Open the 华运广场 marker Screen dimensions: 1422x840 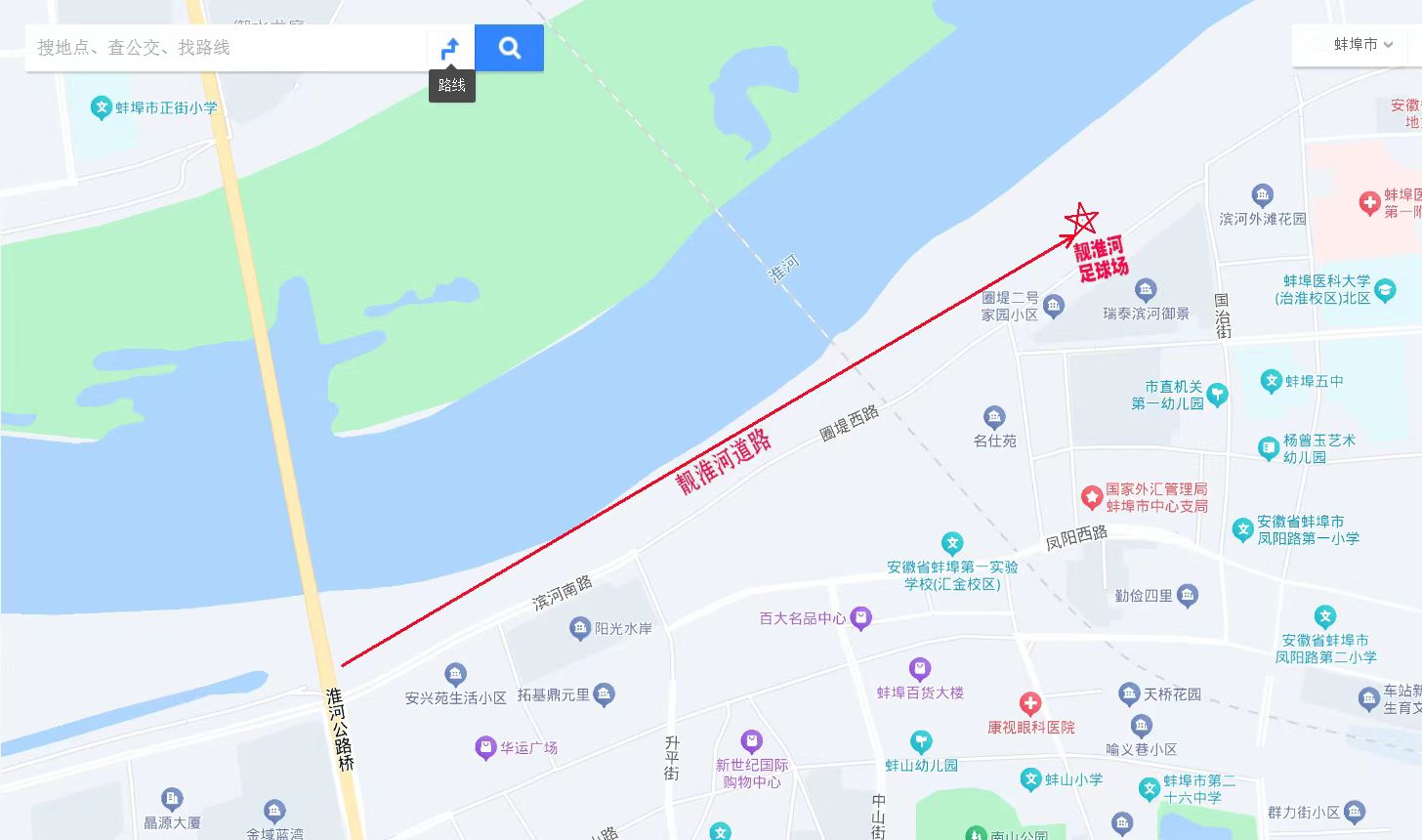pyautogui.click(x=485, y=748)
